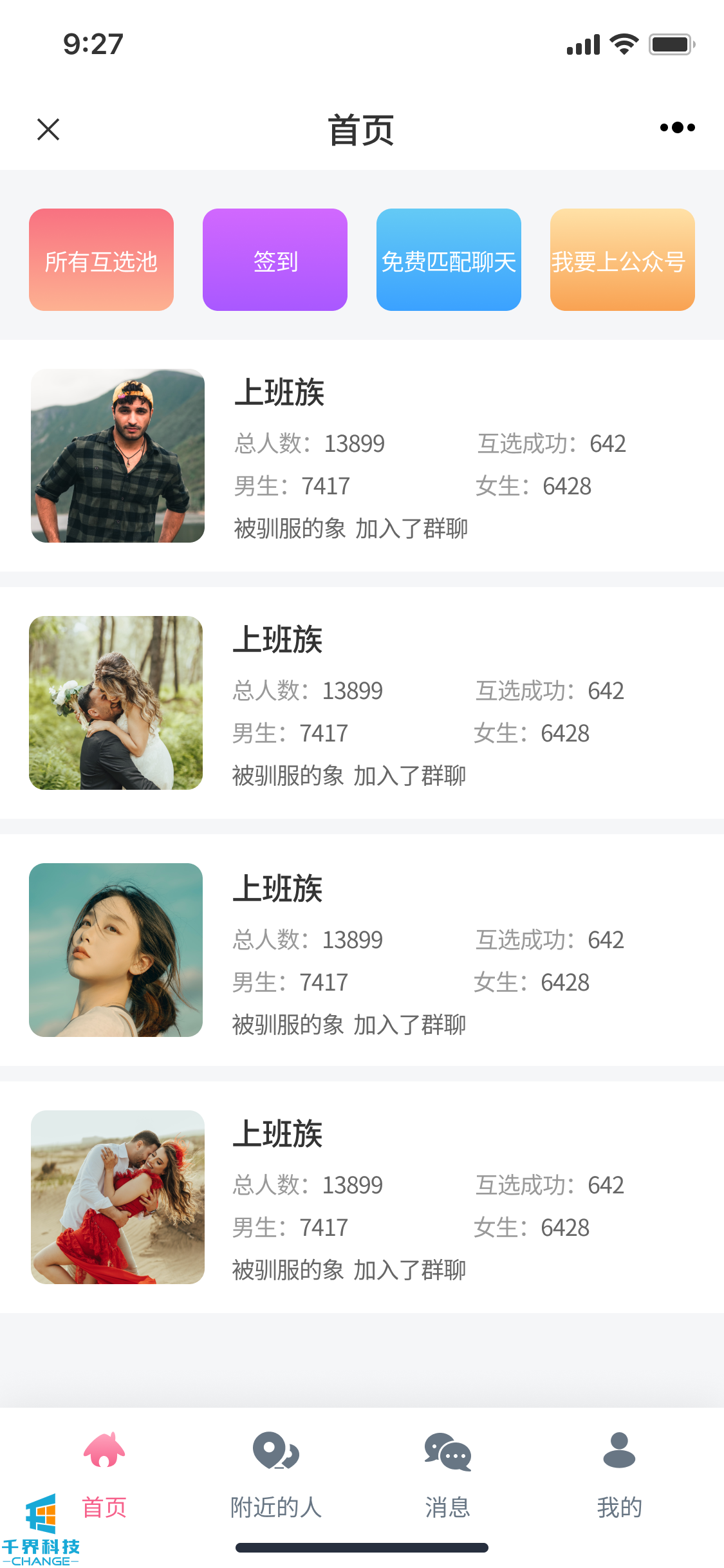Open the three-dot overflow menu
This screenshot has height=1568, width=724.
[677, 127]
